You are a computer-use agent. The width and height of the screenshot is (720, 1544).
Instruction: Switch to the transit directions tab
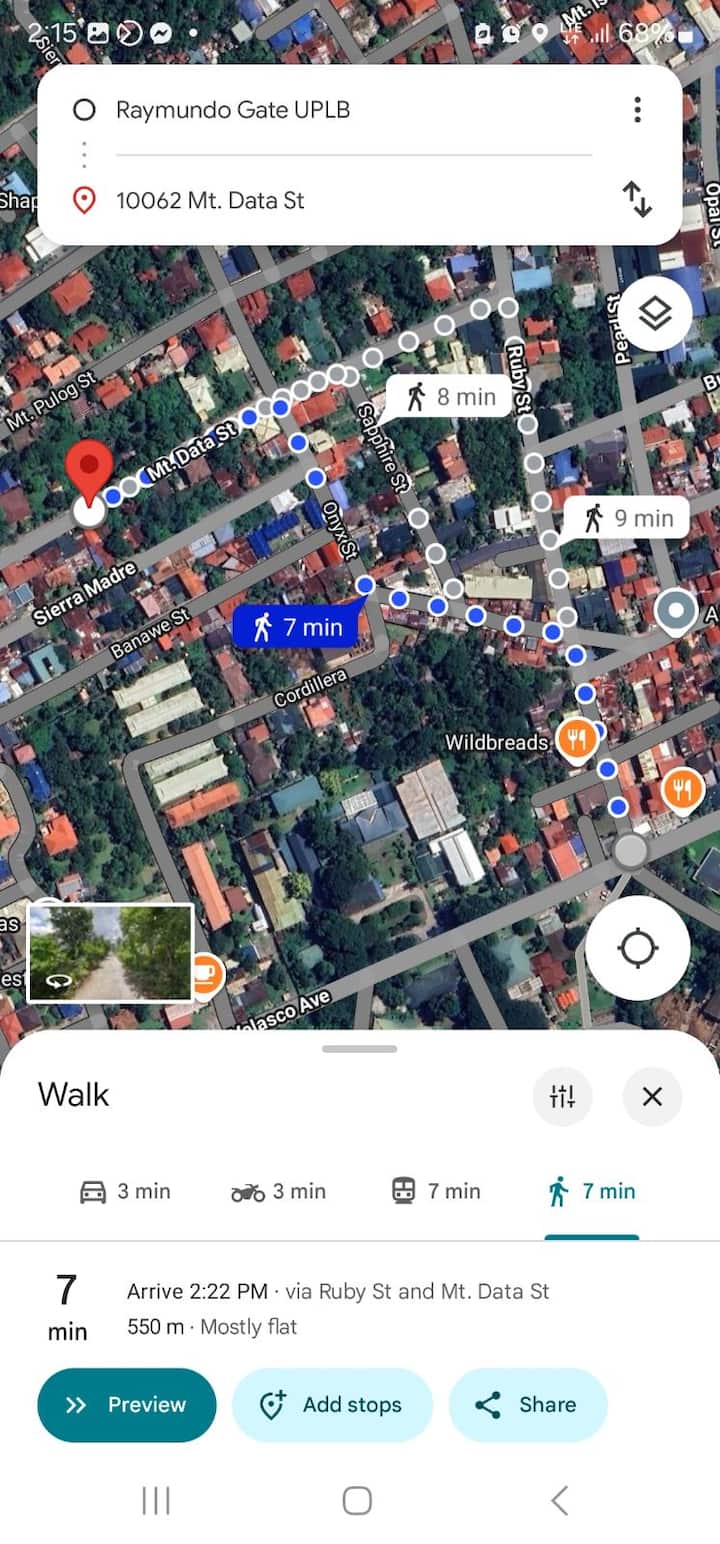(434, 1191)
